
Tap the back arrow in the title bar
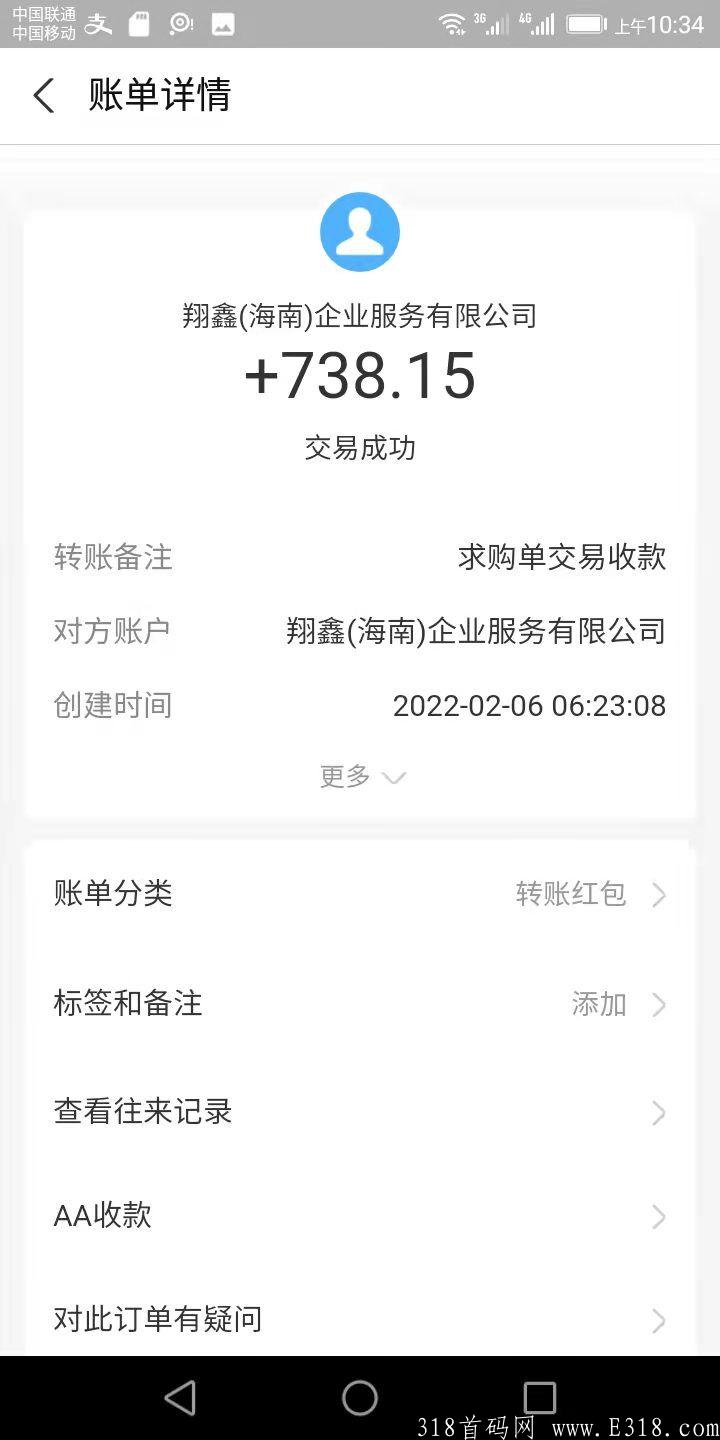pyautogui.click(x=44, y=96)
